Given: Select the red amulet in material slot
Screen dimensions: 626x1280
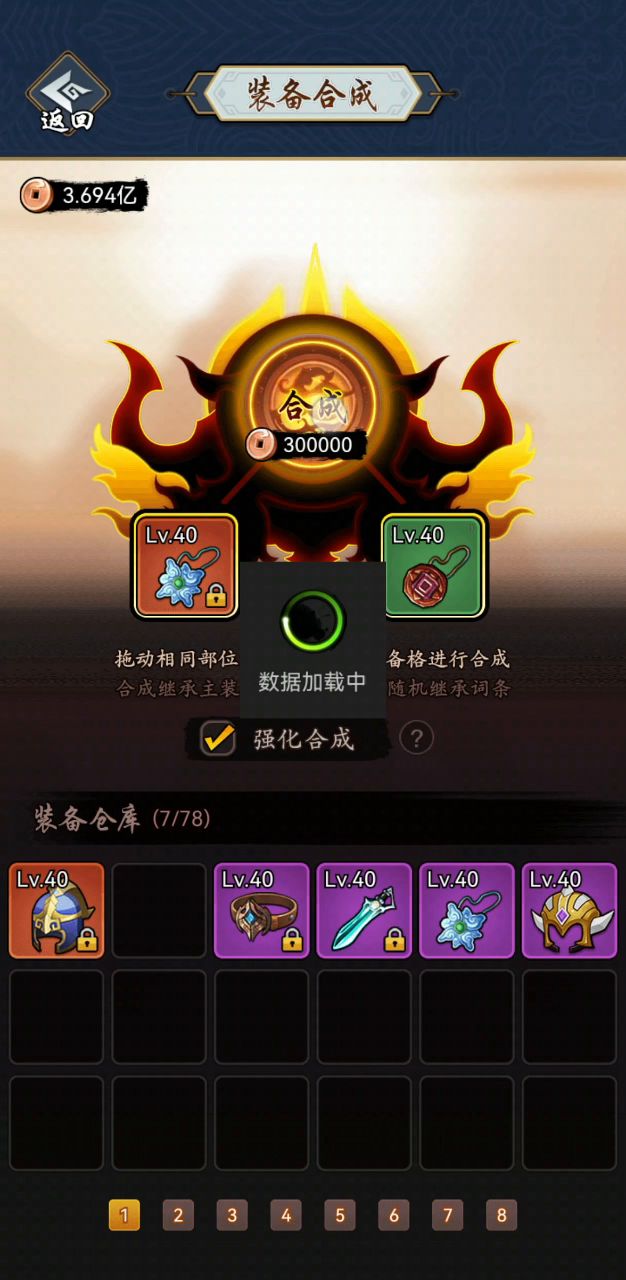Looking at the screenshot, I should [x=433, y=566].
